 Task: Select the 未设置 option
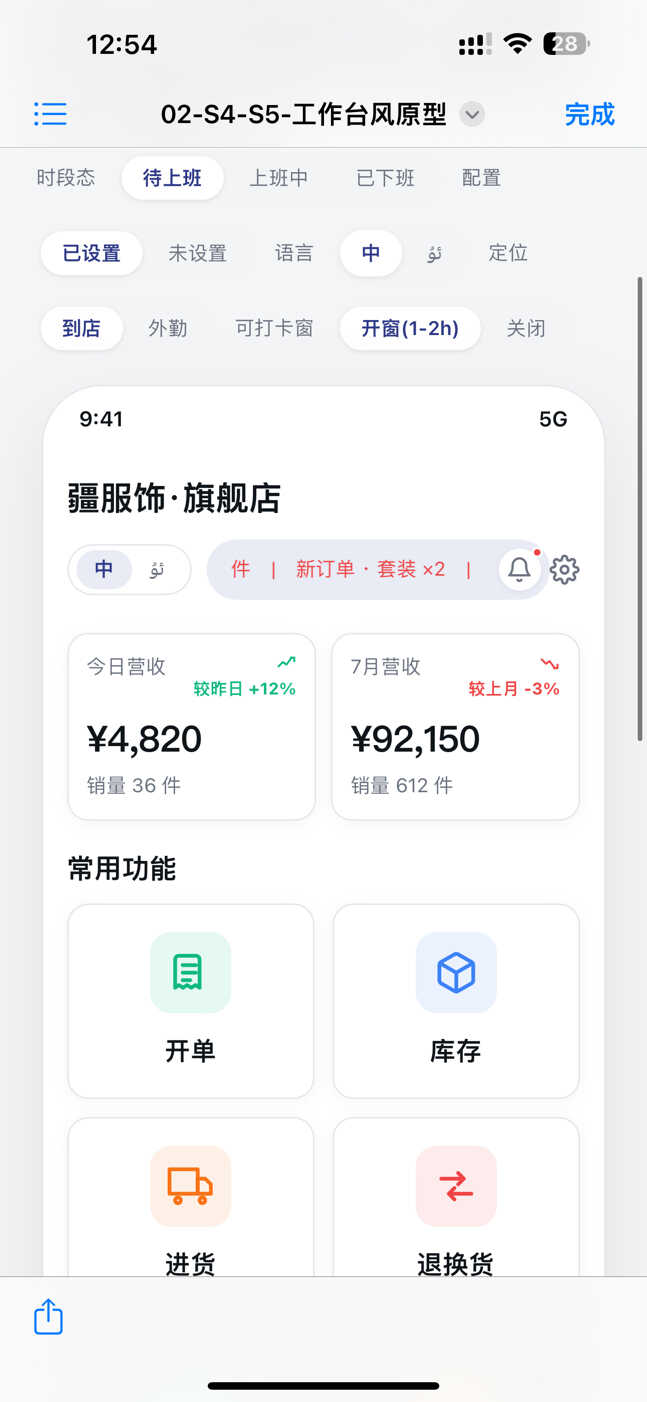click(197, 253)
